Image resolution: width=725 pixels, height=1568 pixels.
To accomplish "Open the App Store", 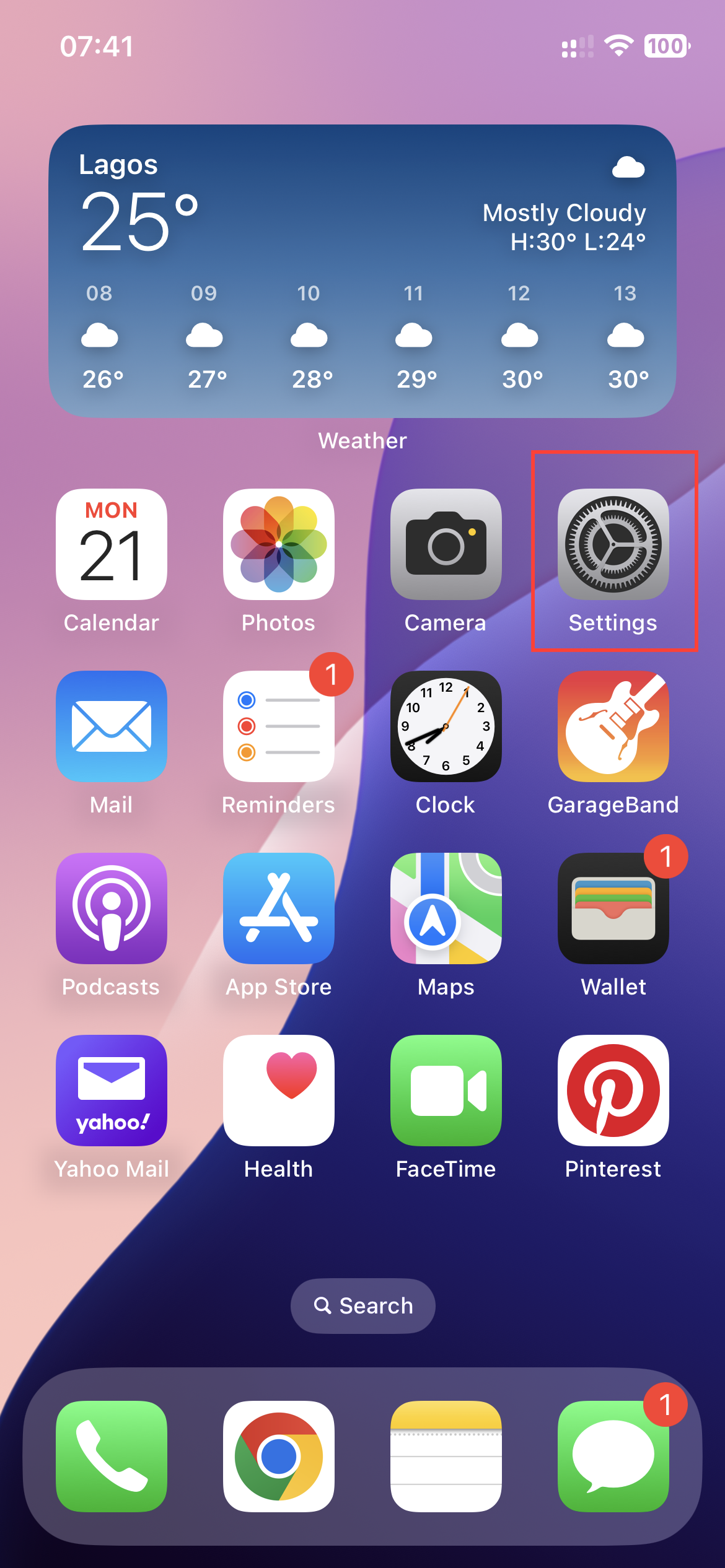I will 279,908.
